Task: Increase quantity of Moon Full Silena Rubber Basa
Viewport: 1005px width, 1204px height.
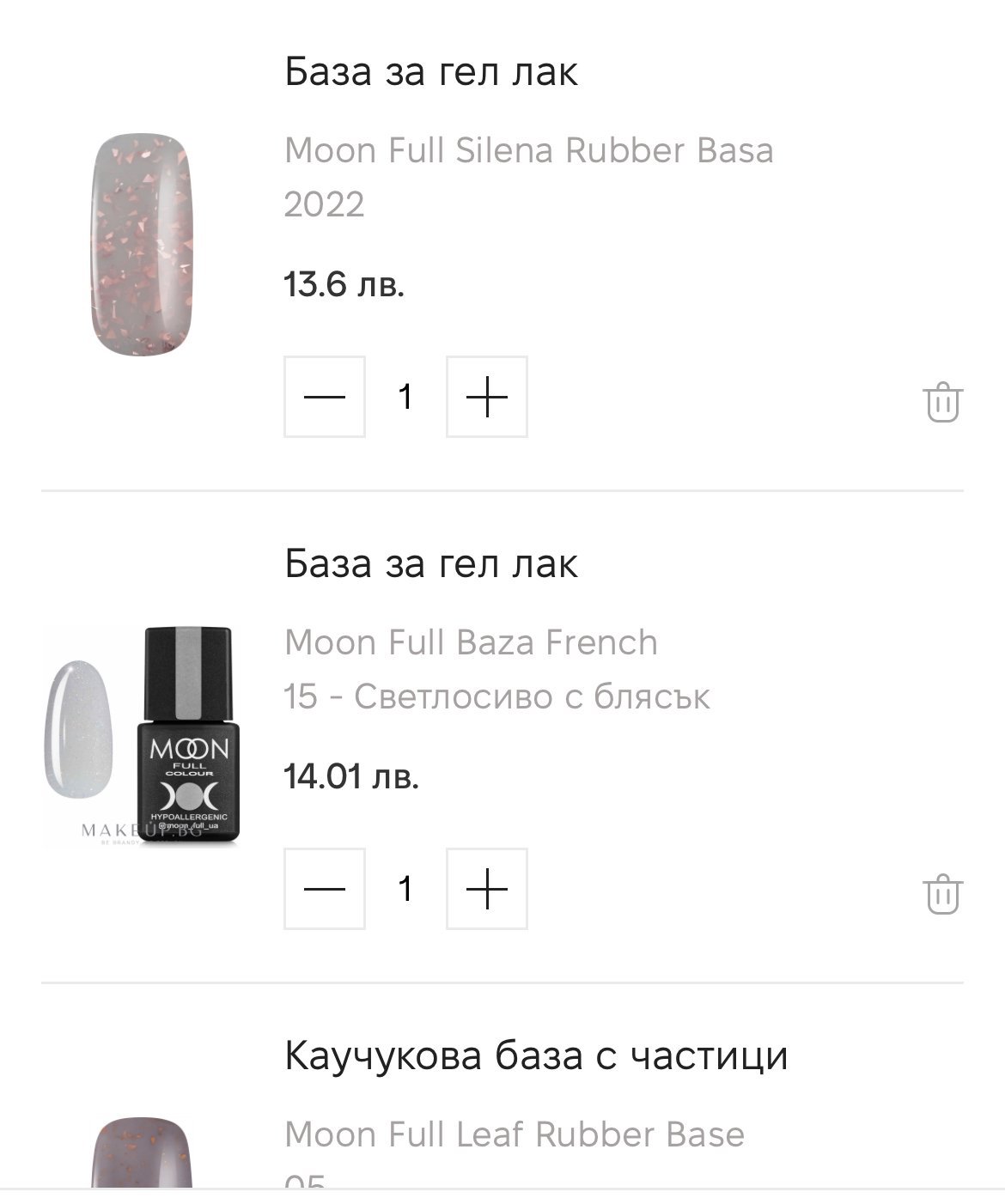Action: (486, 397)
